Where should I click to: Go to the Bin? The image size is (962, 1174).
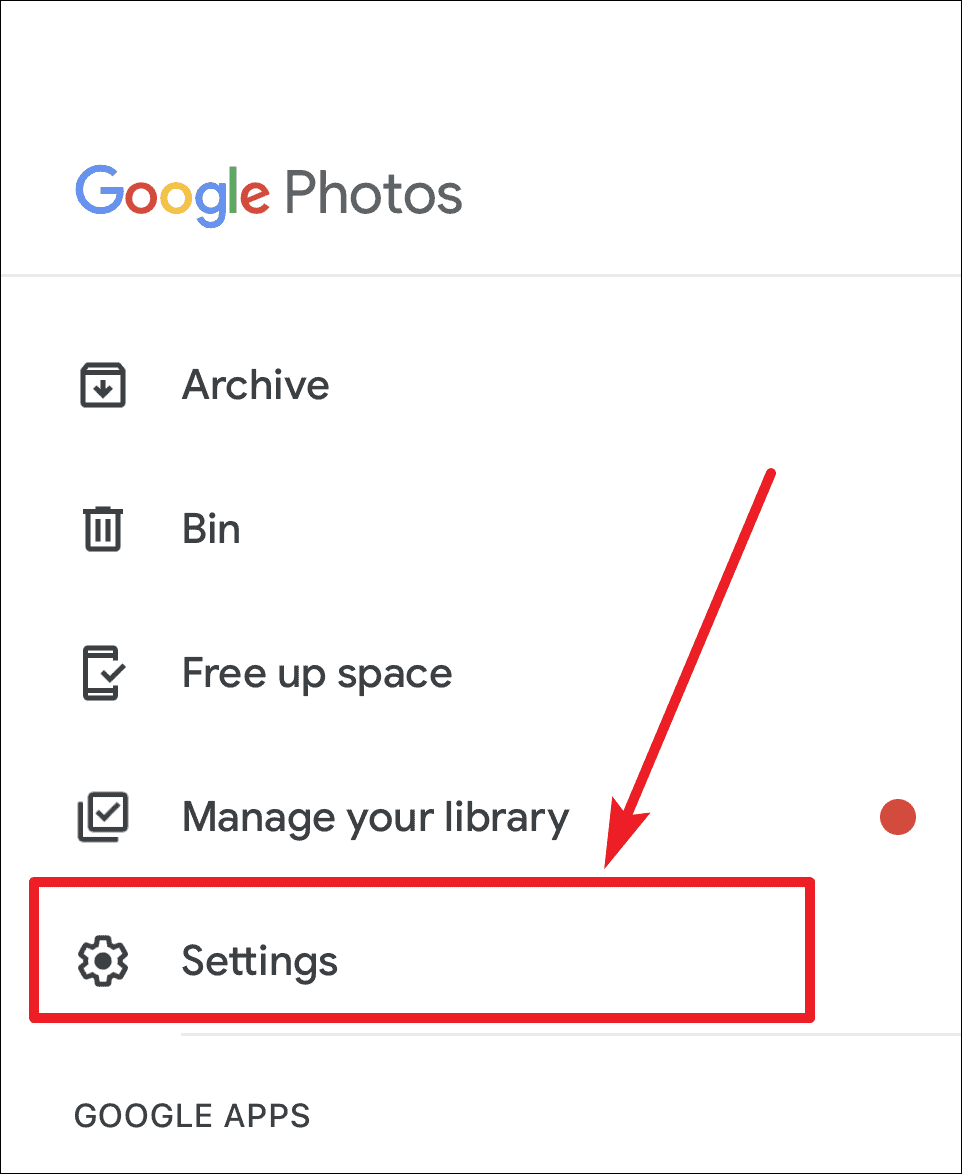pos(211,529)
